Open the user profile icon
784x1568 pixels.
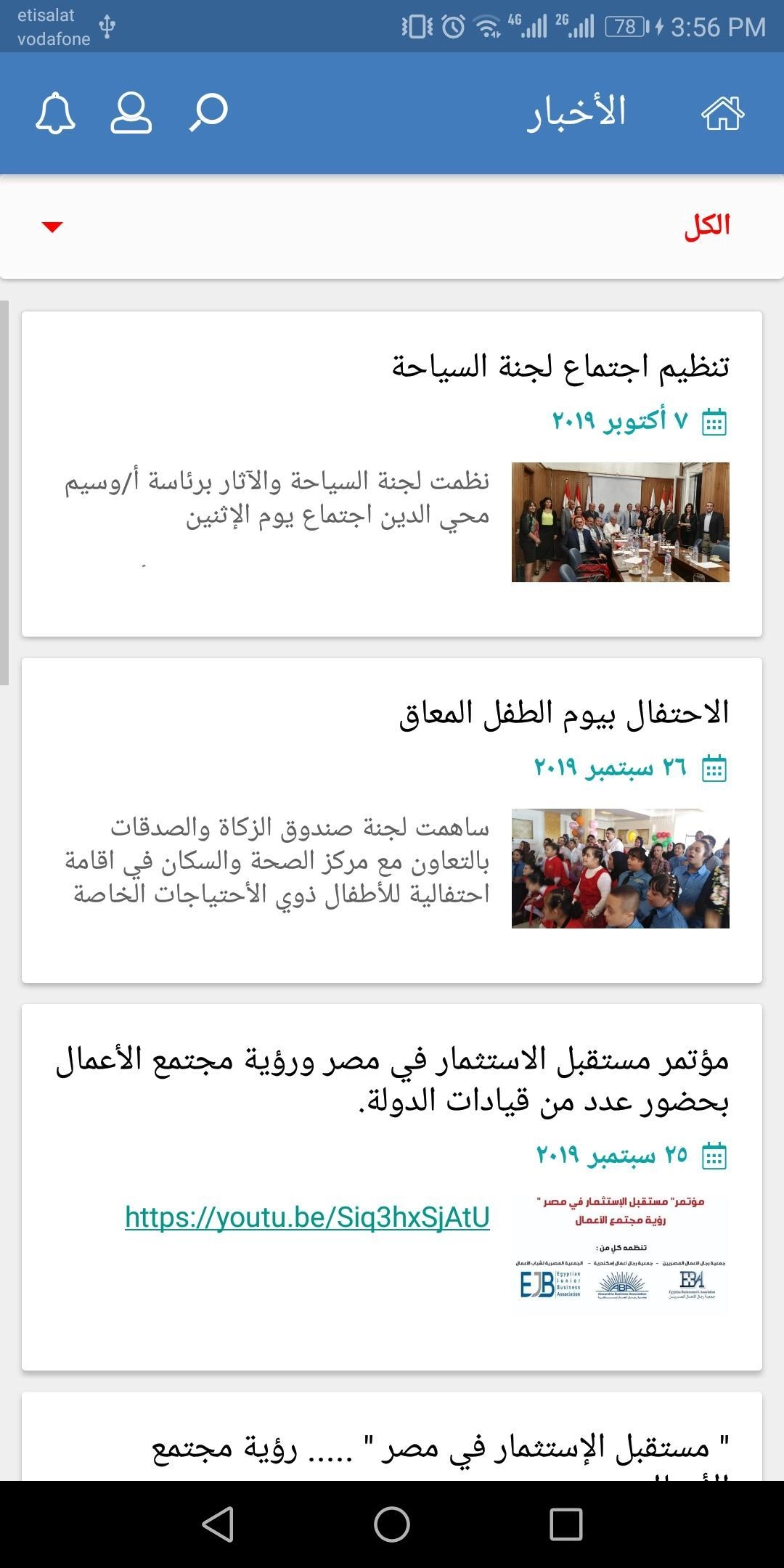131,113
